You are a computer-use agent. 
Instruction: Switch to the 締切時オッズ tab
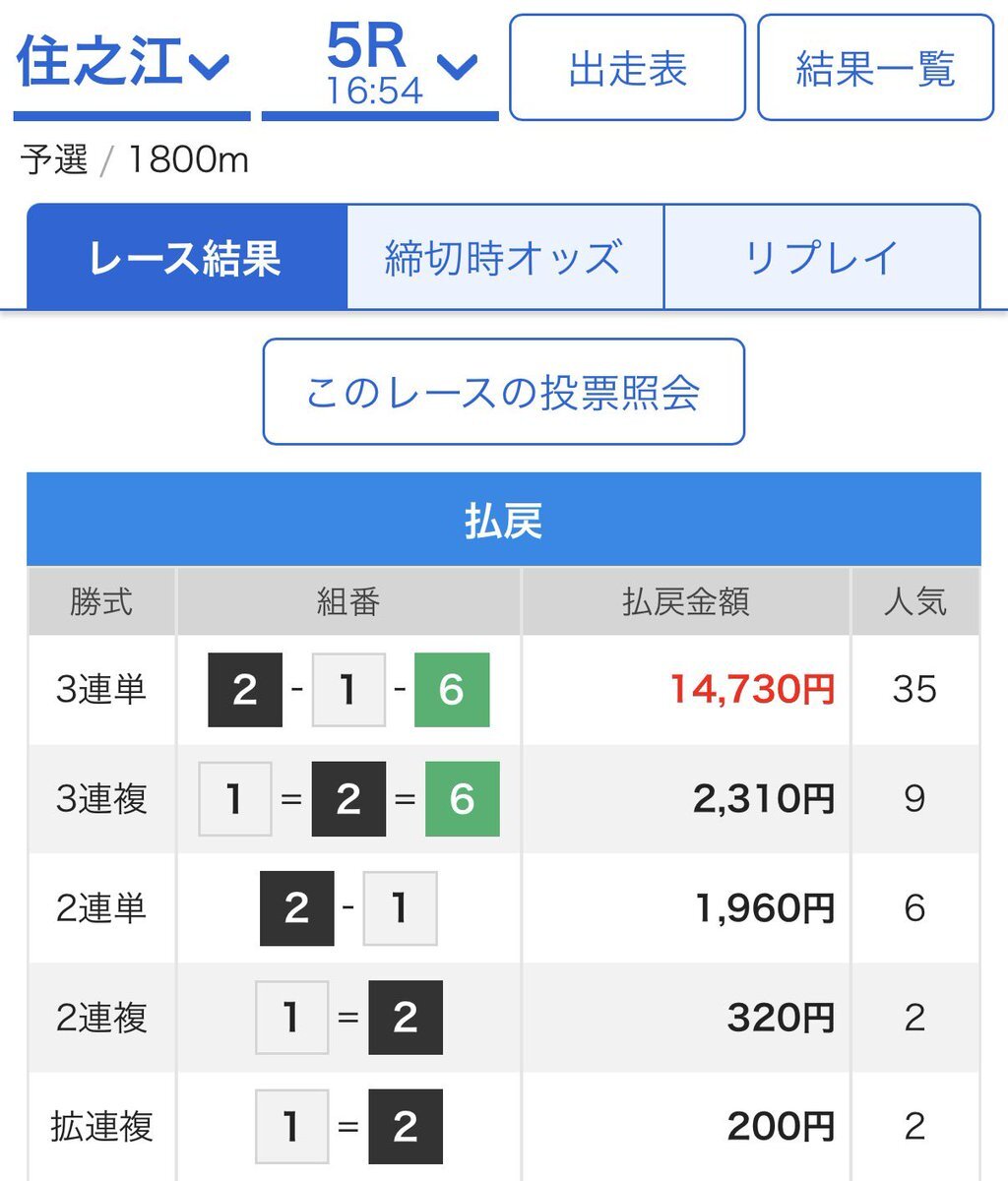(503, 256)
